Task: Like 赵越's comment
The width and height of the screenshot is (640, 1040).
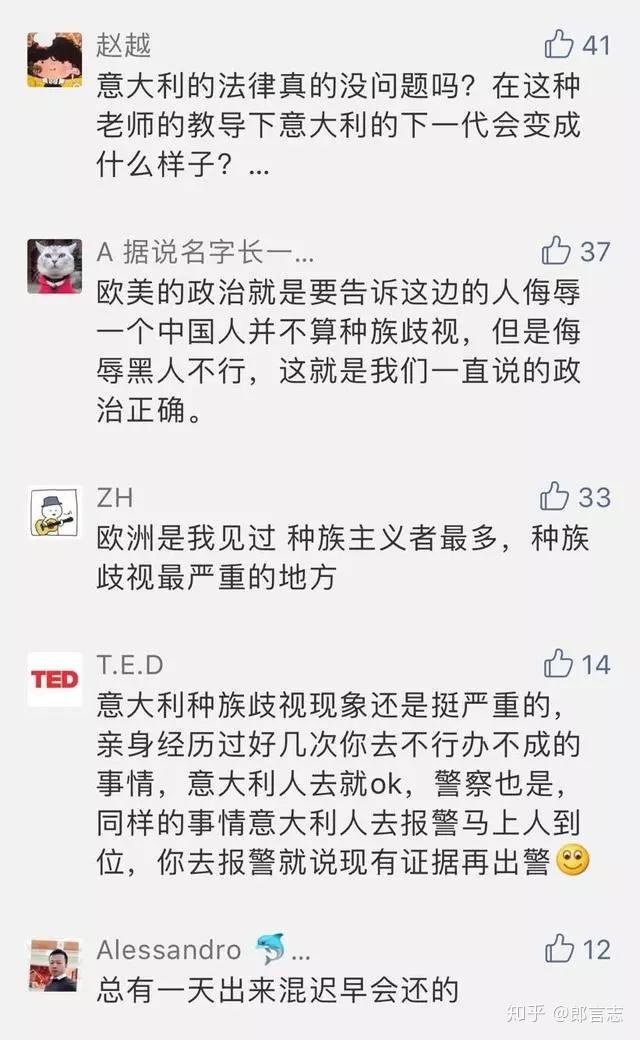Action: click(559, 44)
